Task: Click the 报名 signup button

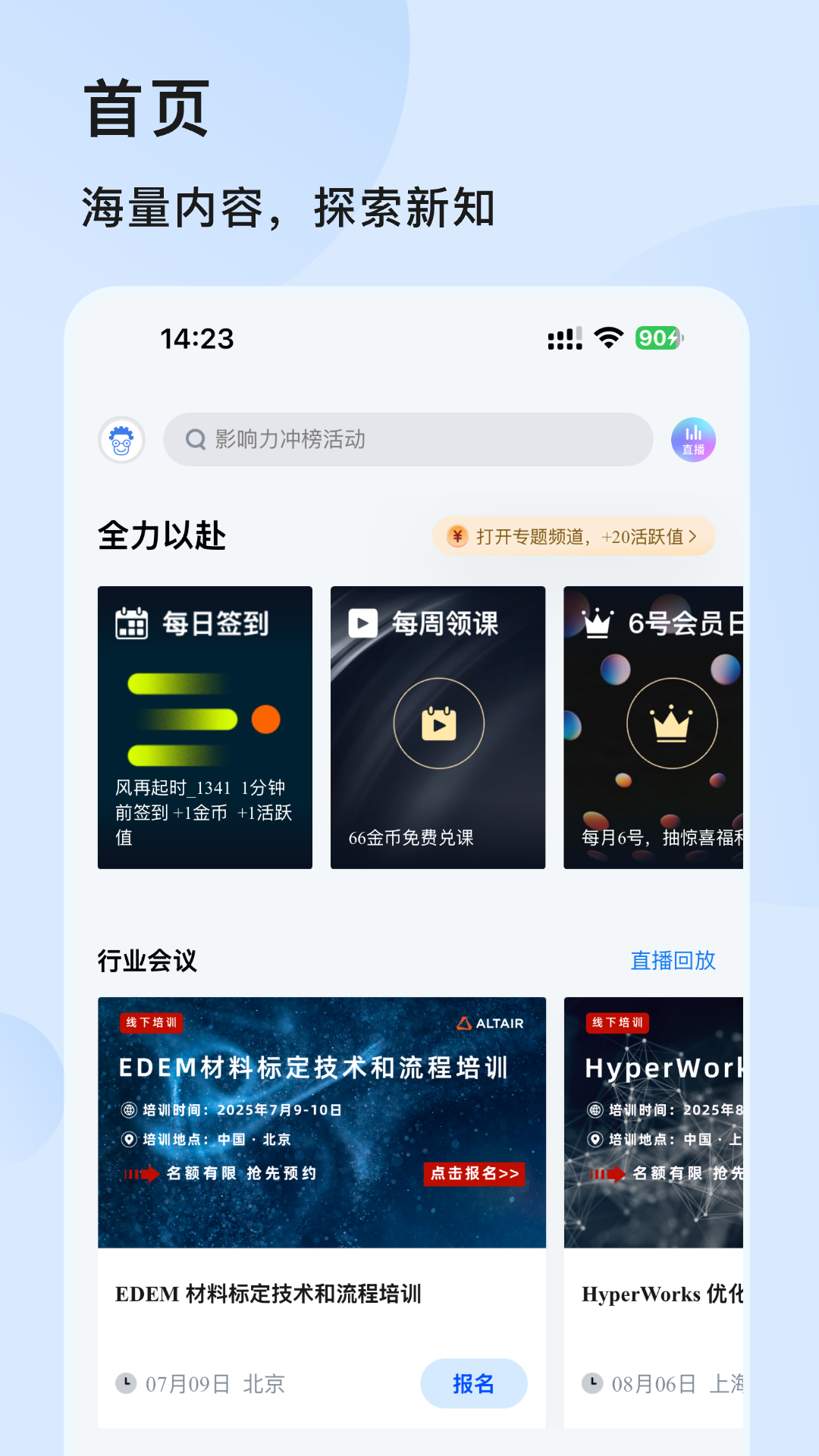Action: (x=474, y=1383)
